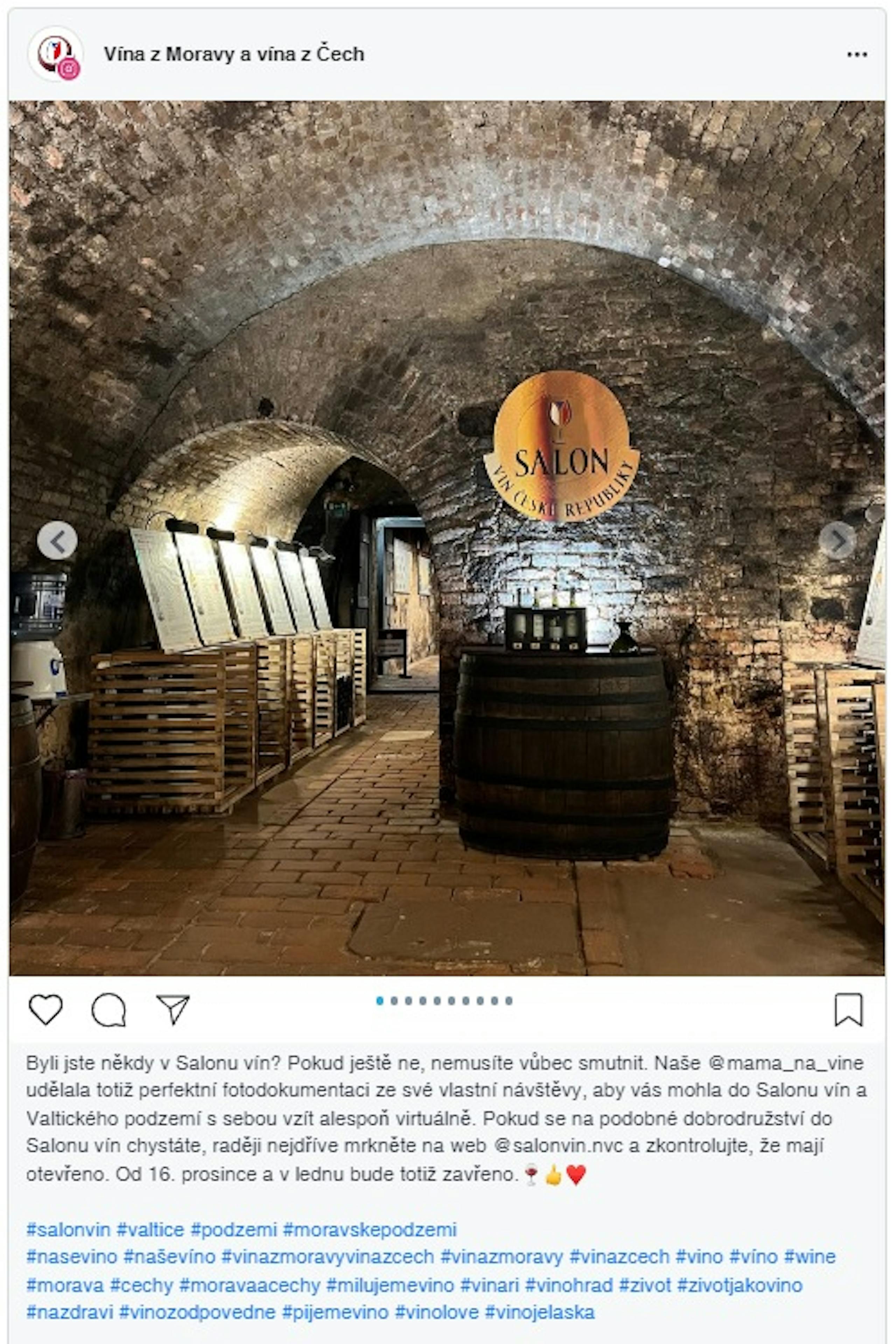Open the three-dot overflow menu
896x1344 pixels.
[x=856, y=55]
